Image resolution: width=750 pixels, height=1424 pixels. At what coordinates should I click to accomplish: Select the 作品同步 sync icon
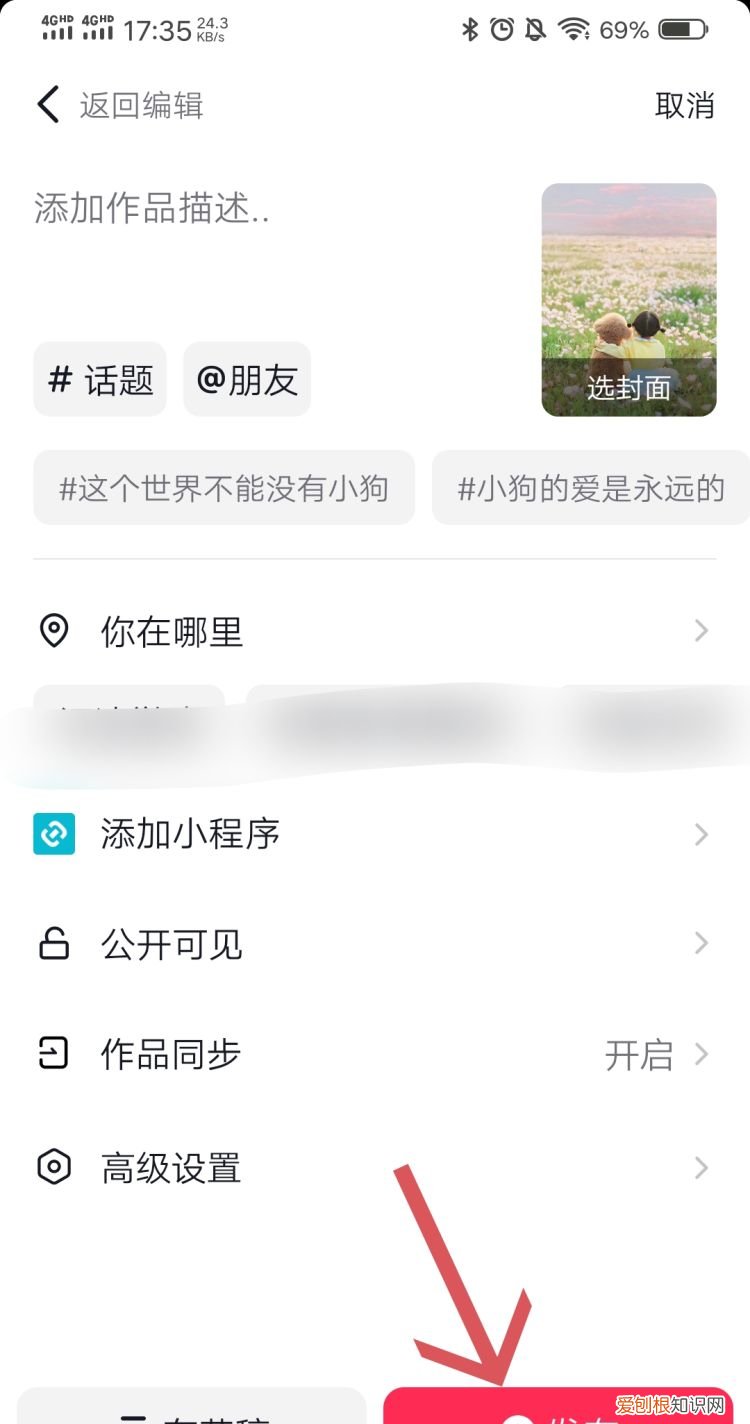(x=52, y=1054)
